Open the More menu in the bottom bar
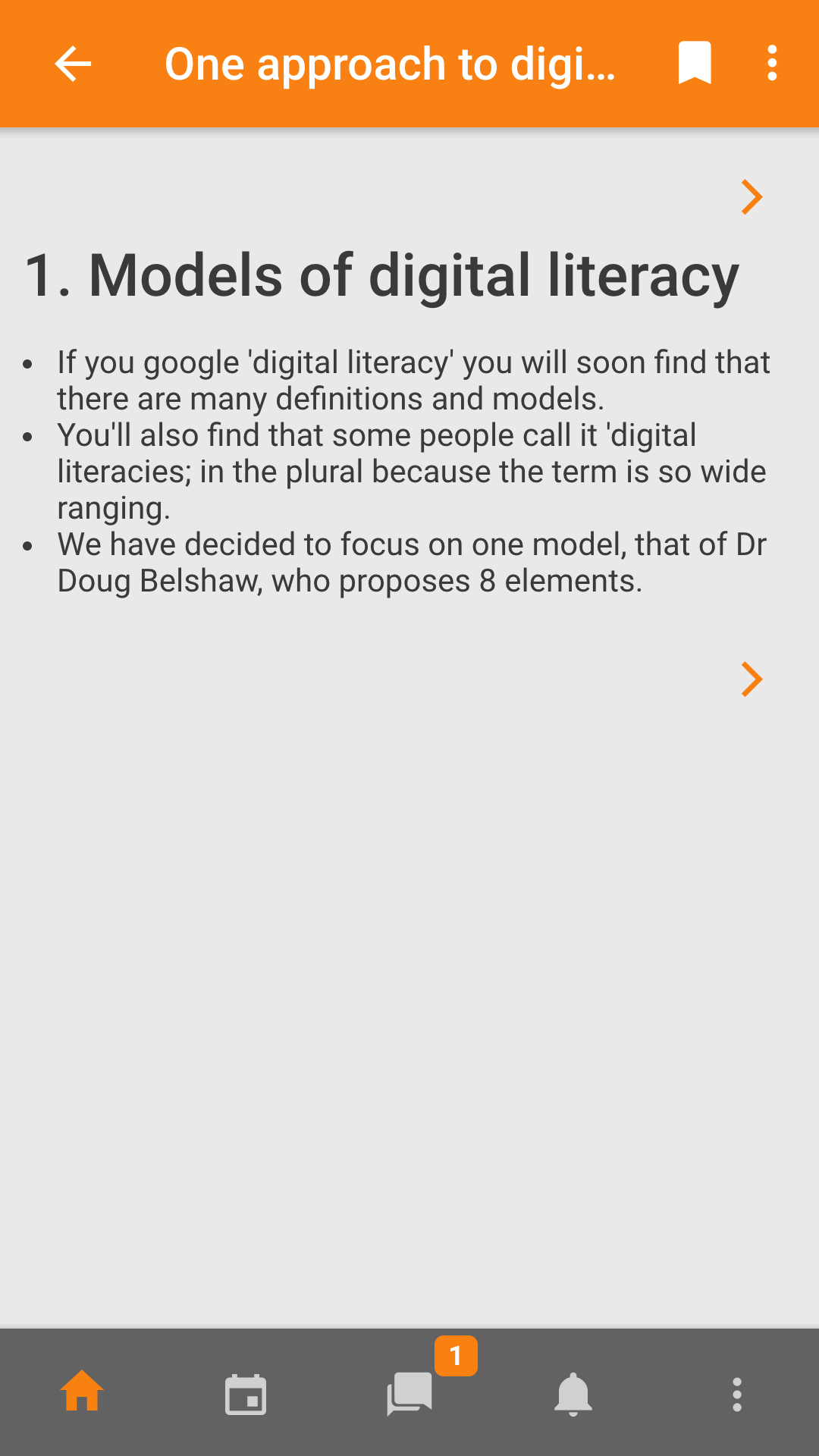 click(737, 1394)
